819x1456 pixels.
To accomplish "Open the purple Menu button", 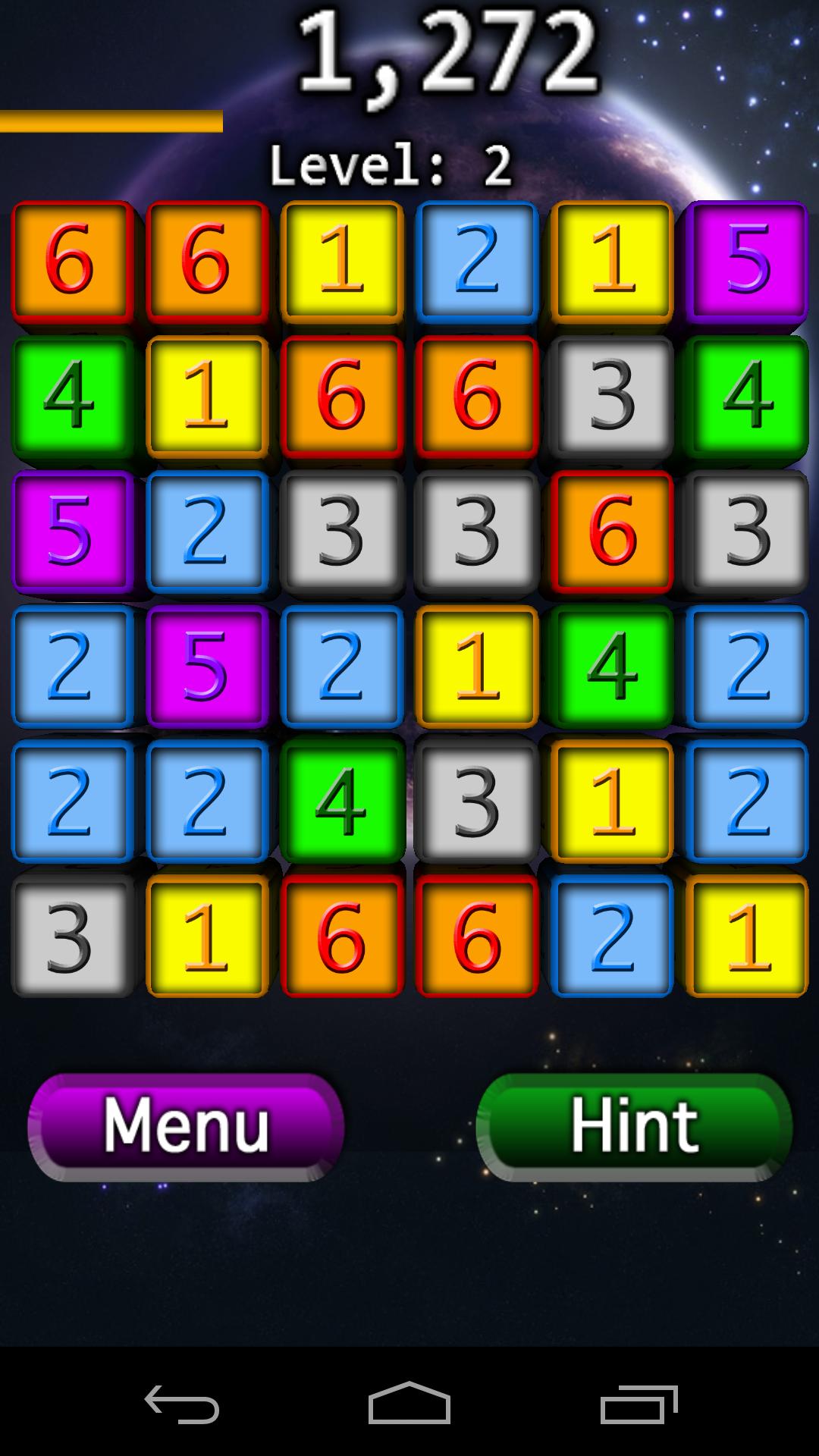I will [186, 1127].
